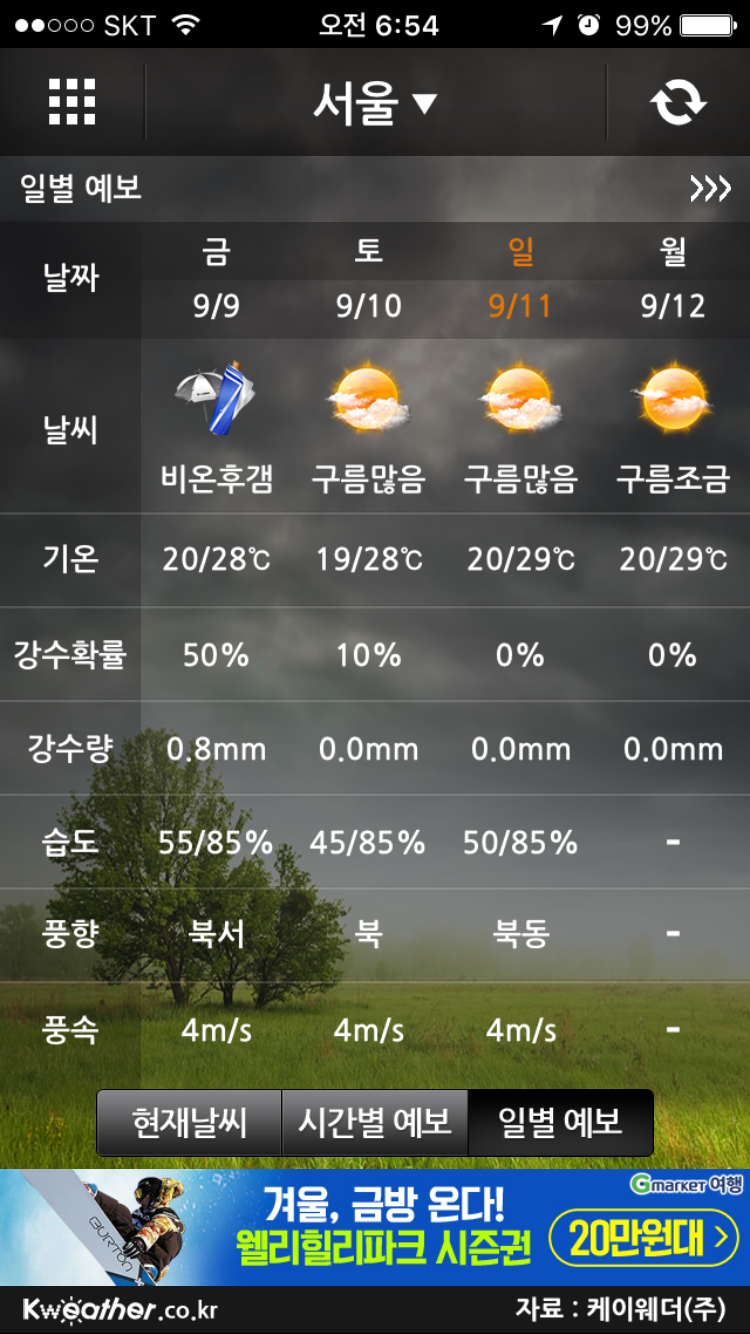Switch to the 현재날씨 tab
Screen dimensions: 750x1334
pos(189,1123)
